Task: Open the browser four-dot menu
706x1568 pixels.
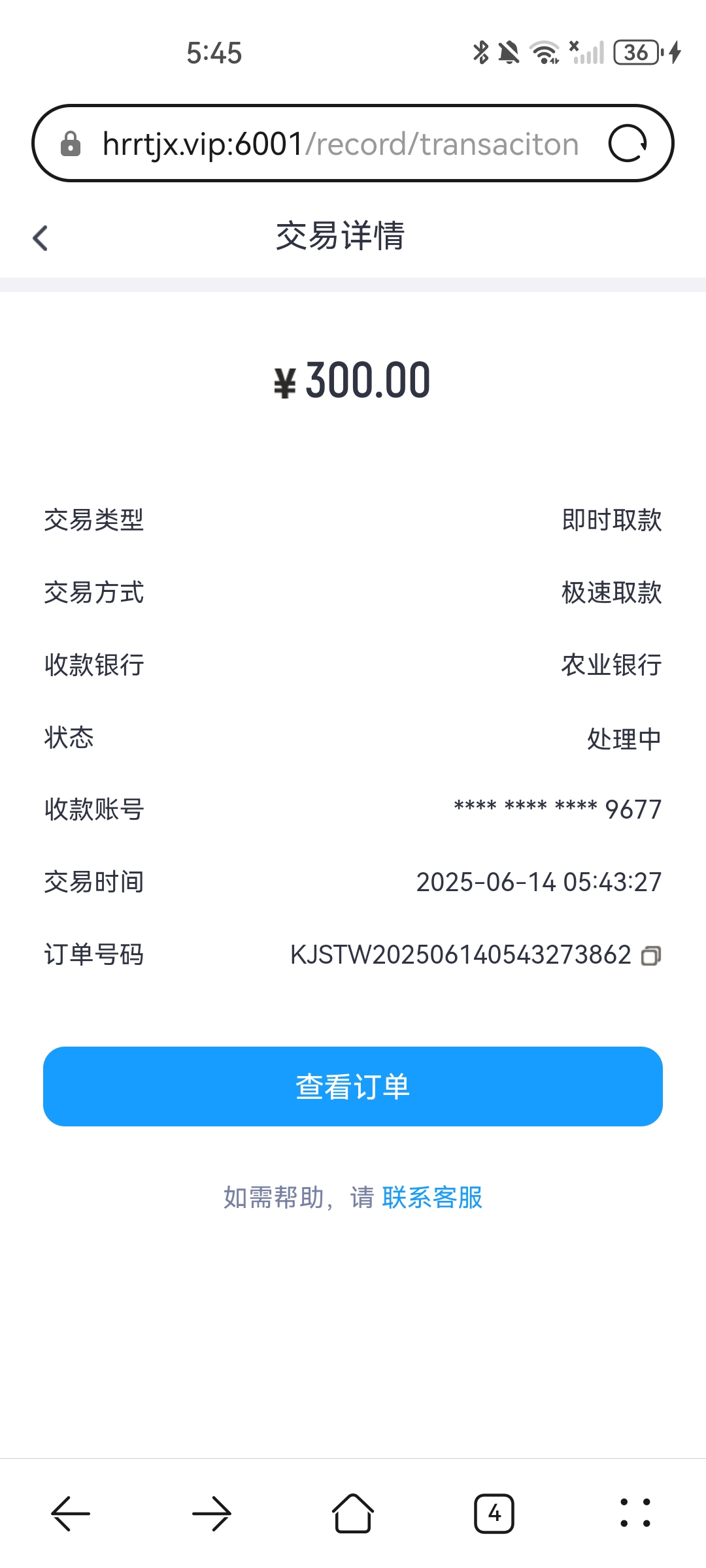Action: 635,1513
